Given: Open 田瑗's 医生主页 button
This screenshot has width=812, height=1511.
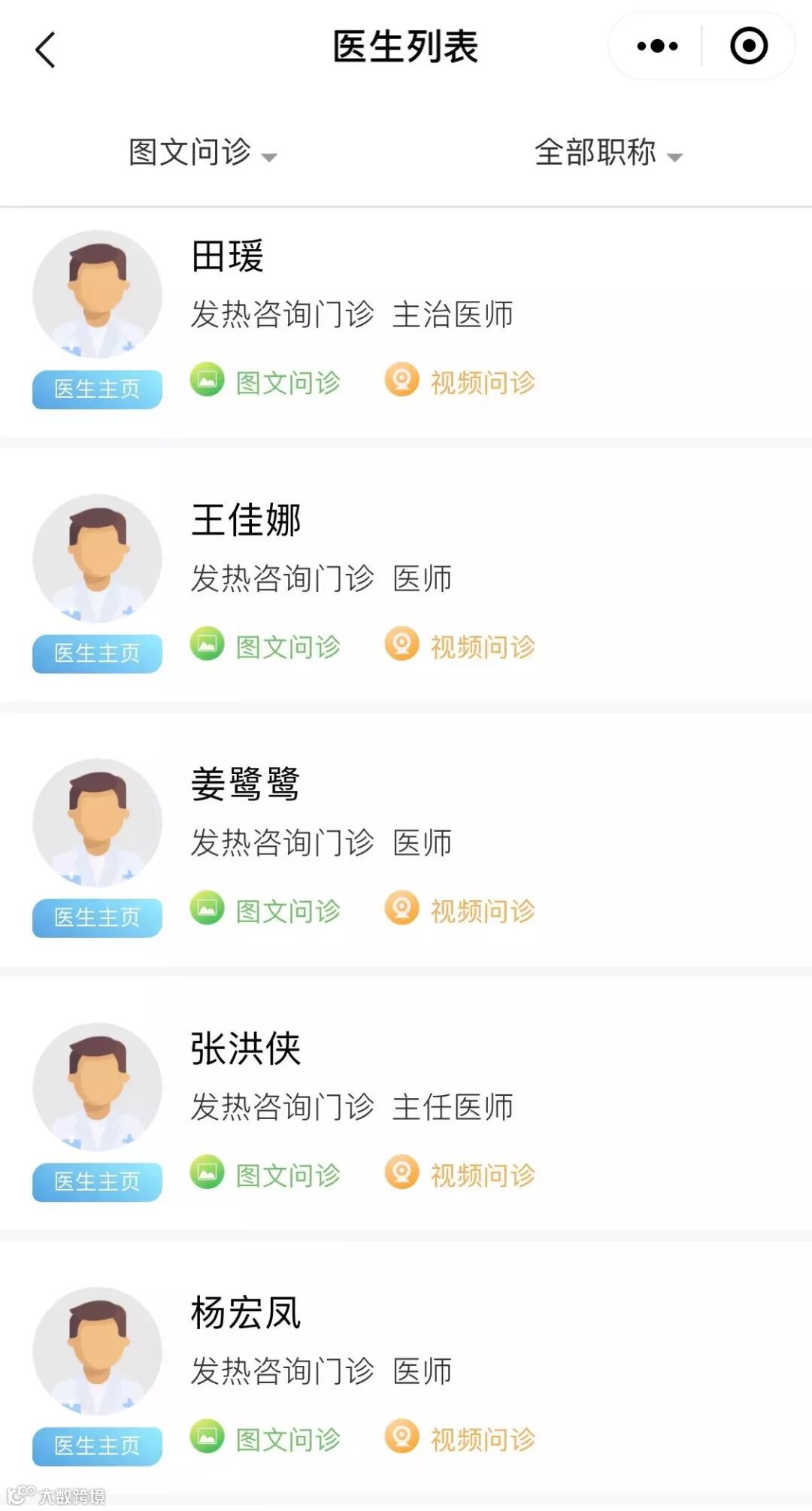Looking at the screenshot, I should 97,389.
